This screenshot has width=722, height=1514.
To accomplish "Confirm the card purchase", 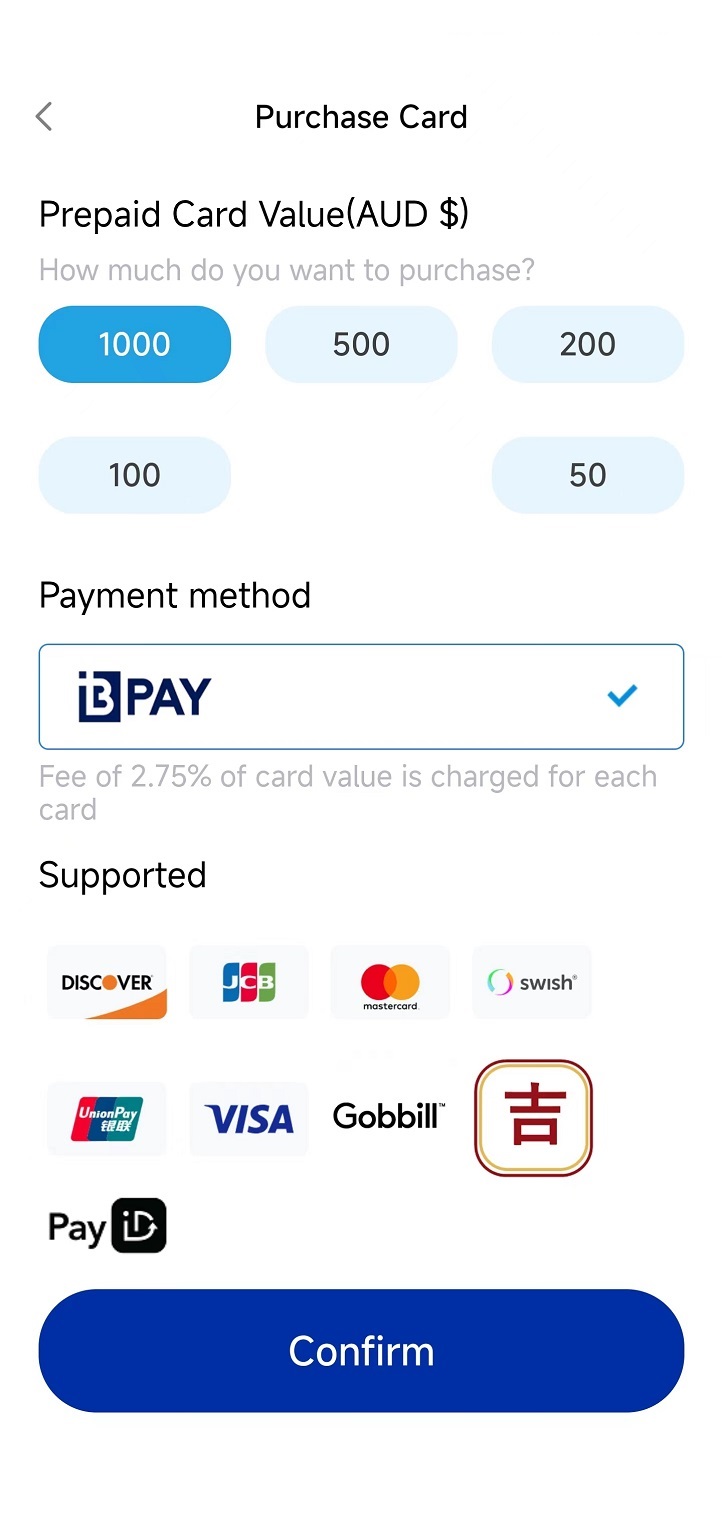I will (x=361, y=1351).
